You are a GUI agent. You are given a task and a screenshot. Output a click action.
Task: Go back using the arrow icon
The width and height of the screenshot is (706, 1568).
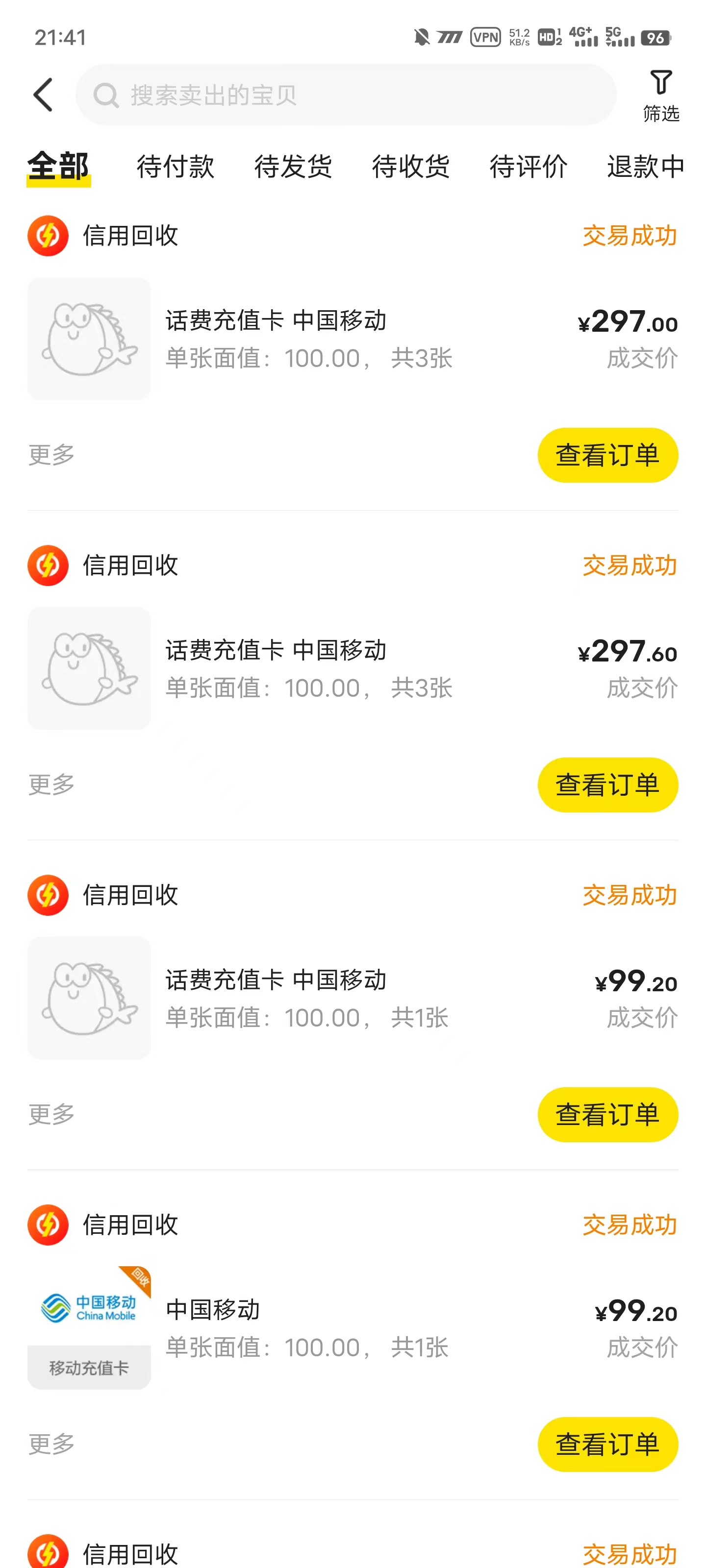click(43, 95)
